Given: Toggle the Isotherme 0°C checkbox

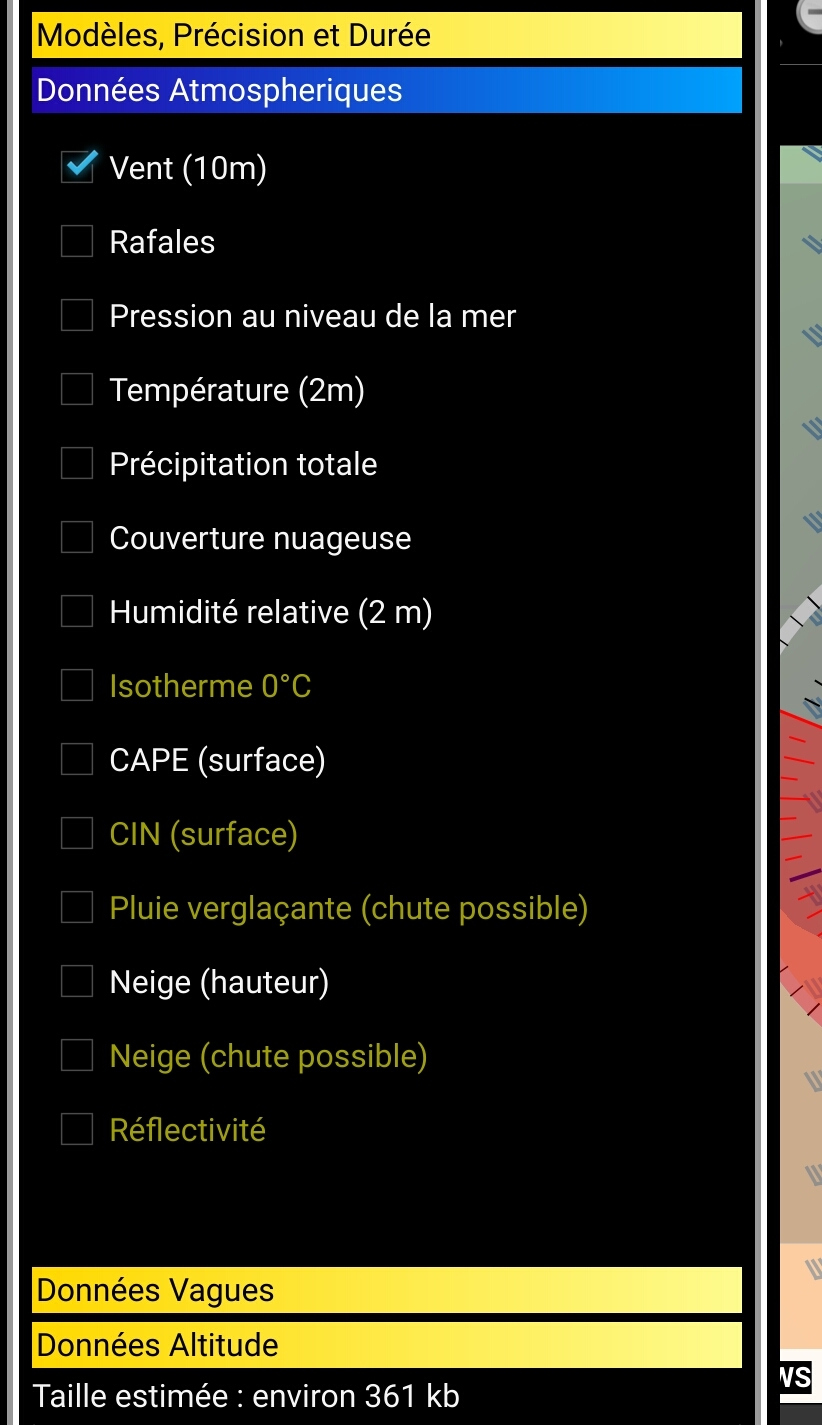Looking at the screenshot, I should [77, 685].
